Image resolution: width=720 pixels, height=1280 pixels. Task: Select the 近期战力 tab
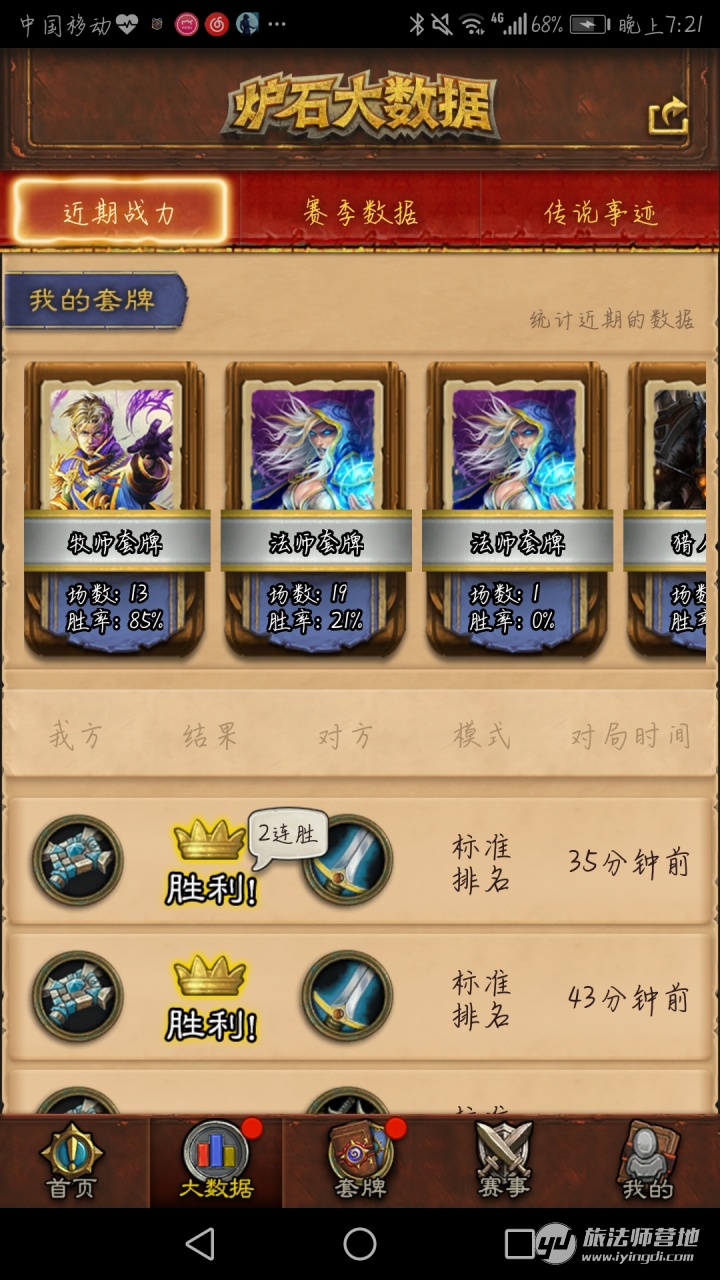pos(120,212)
